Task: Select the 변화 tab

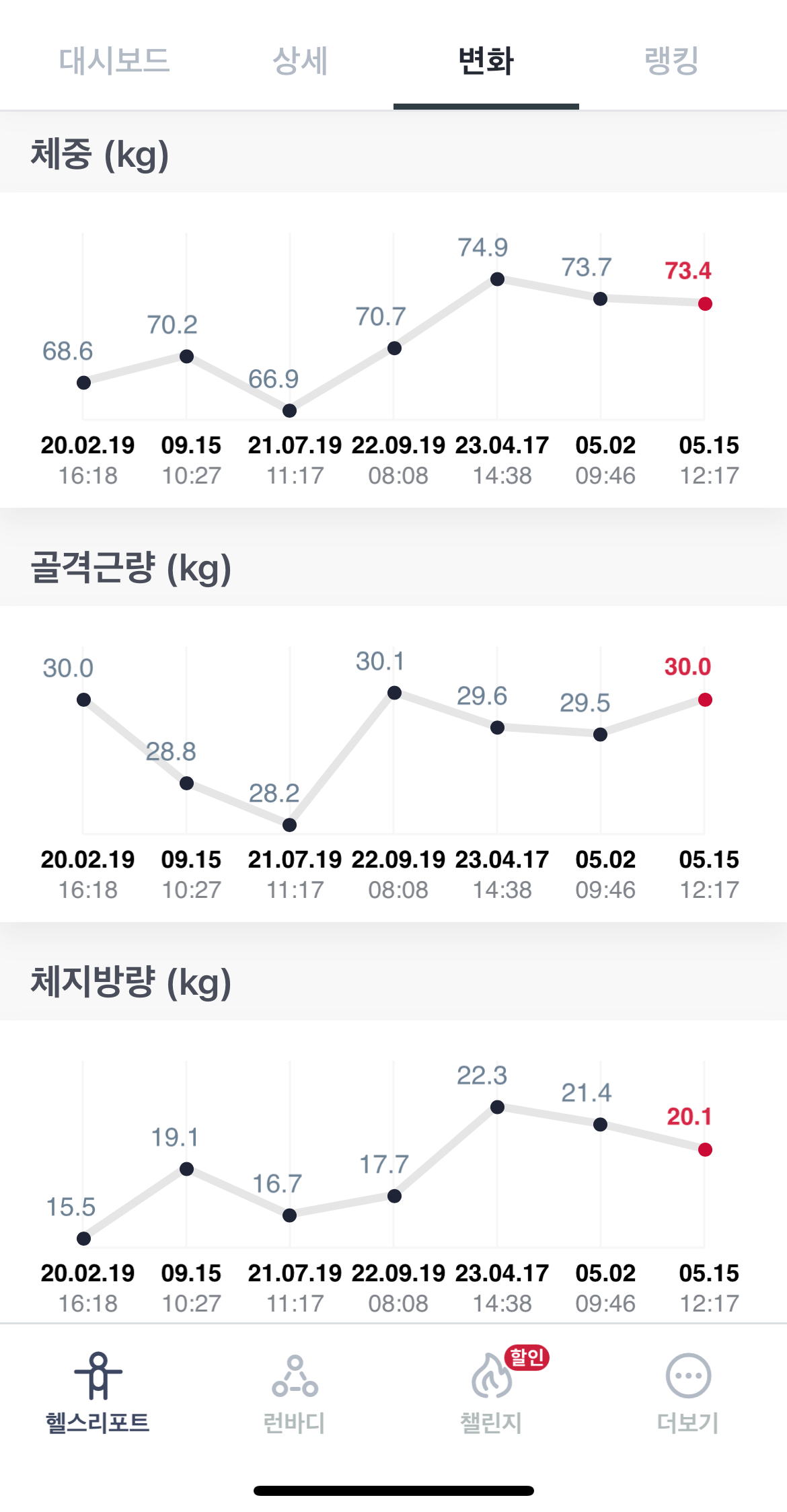Action: [486, 61]
